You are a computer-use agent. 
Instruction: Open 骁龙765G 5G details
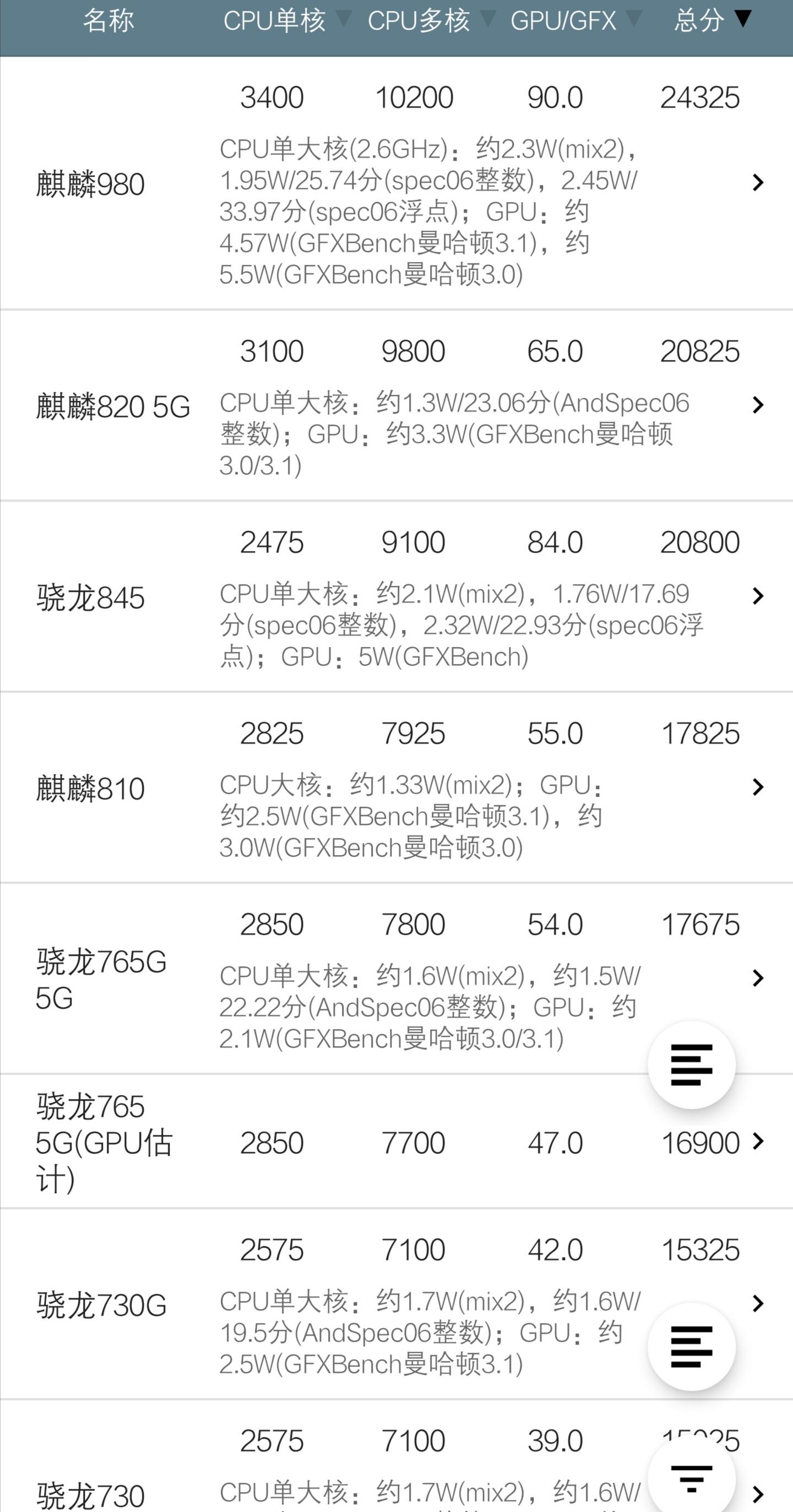757,978
